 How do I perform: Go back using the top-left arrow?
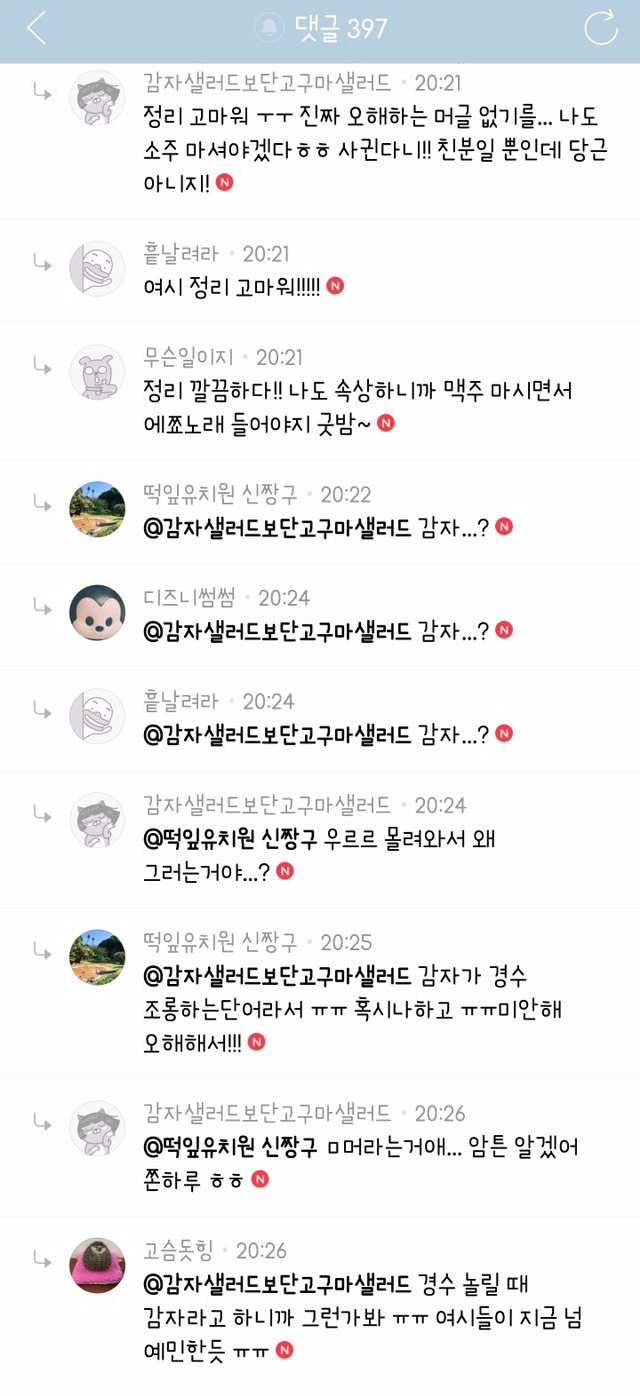pos(36,28)
